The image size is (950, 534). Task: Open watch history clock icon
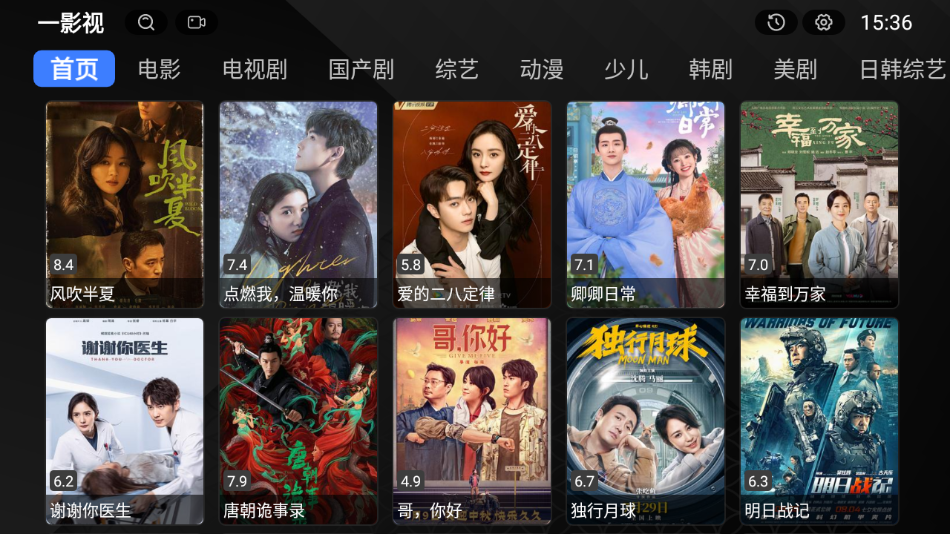click(776, 22)
